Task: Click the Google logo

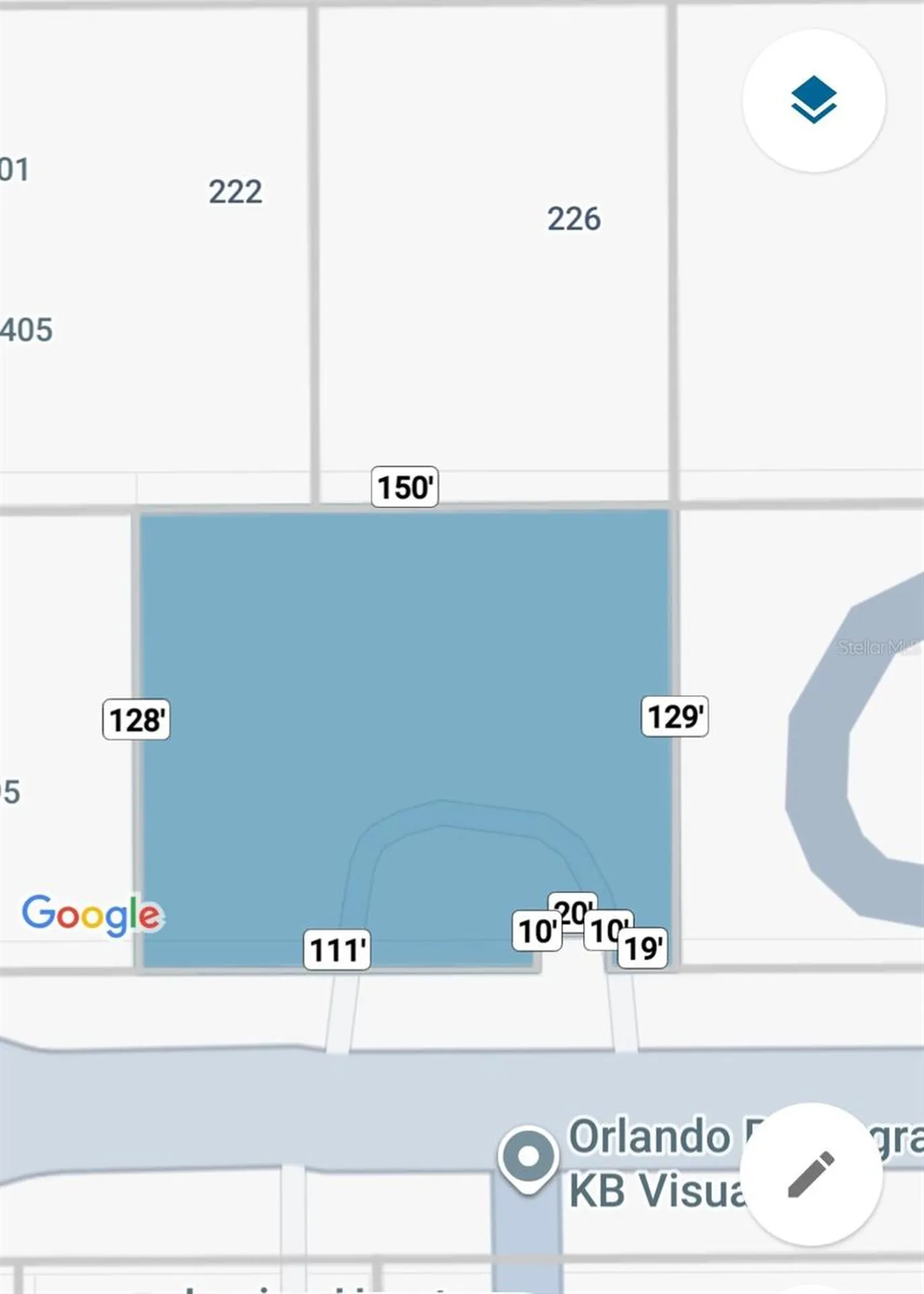Action: point(94,915)
